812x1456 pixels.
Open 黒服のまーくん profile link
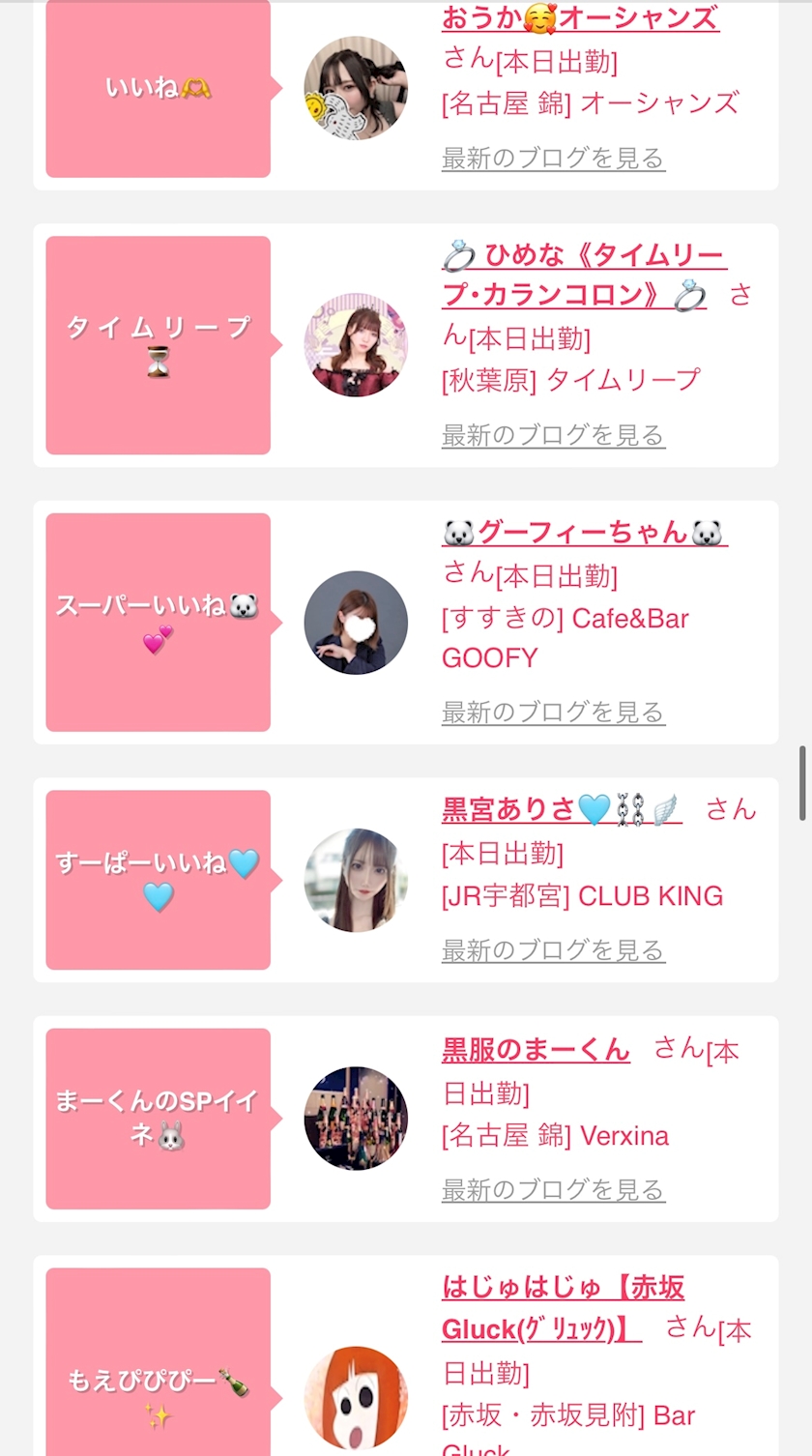(x=536, y=1049)
